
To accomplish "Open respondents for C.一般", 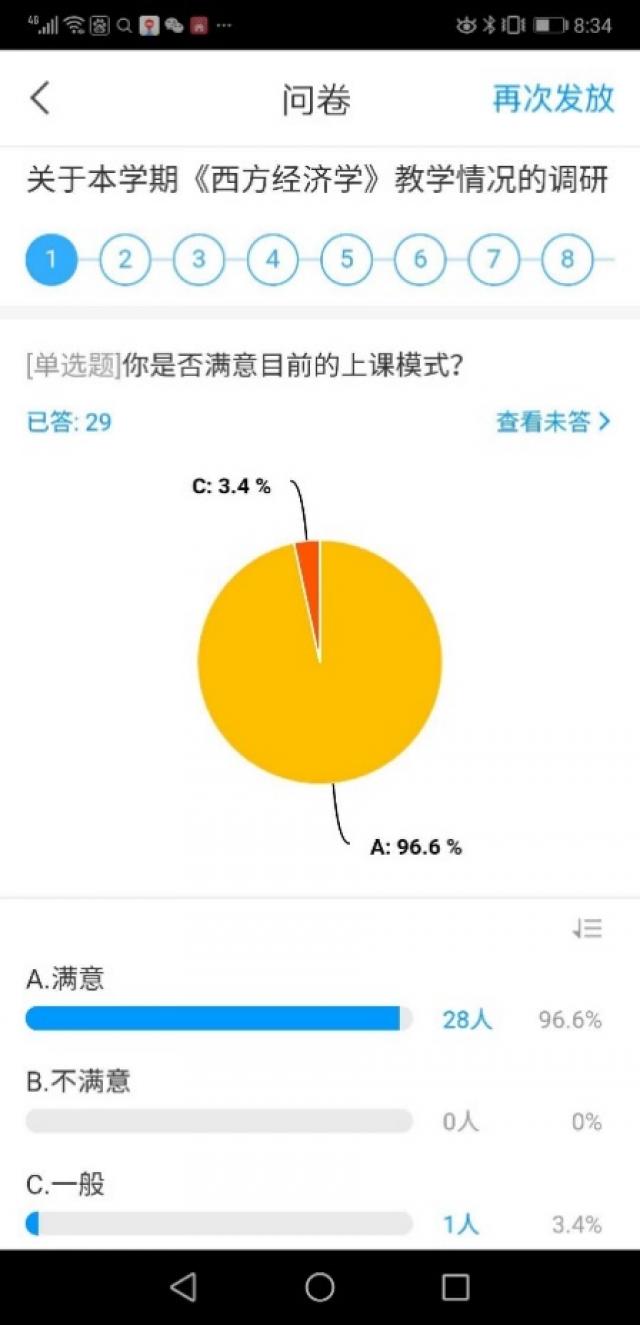I will (x=460, y=1224).
